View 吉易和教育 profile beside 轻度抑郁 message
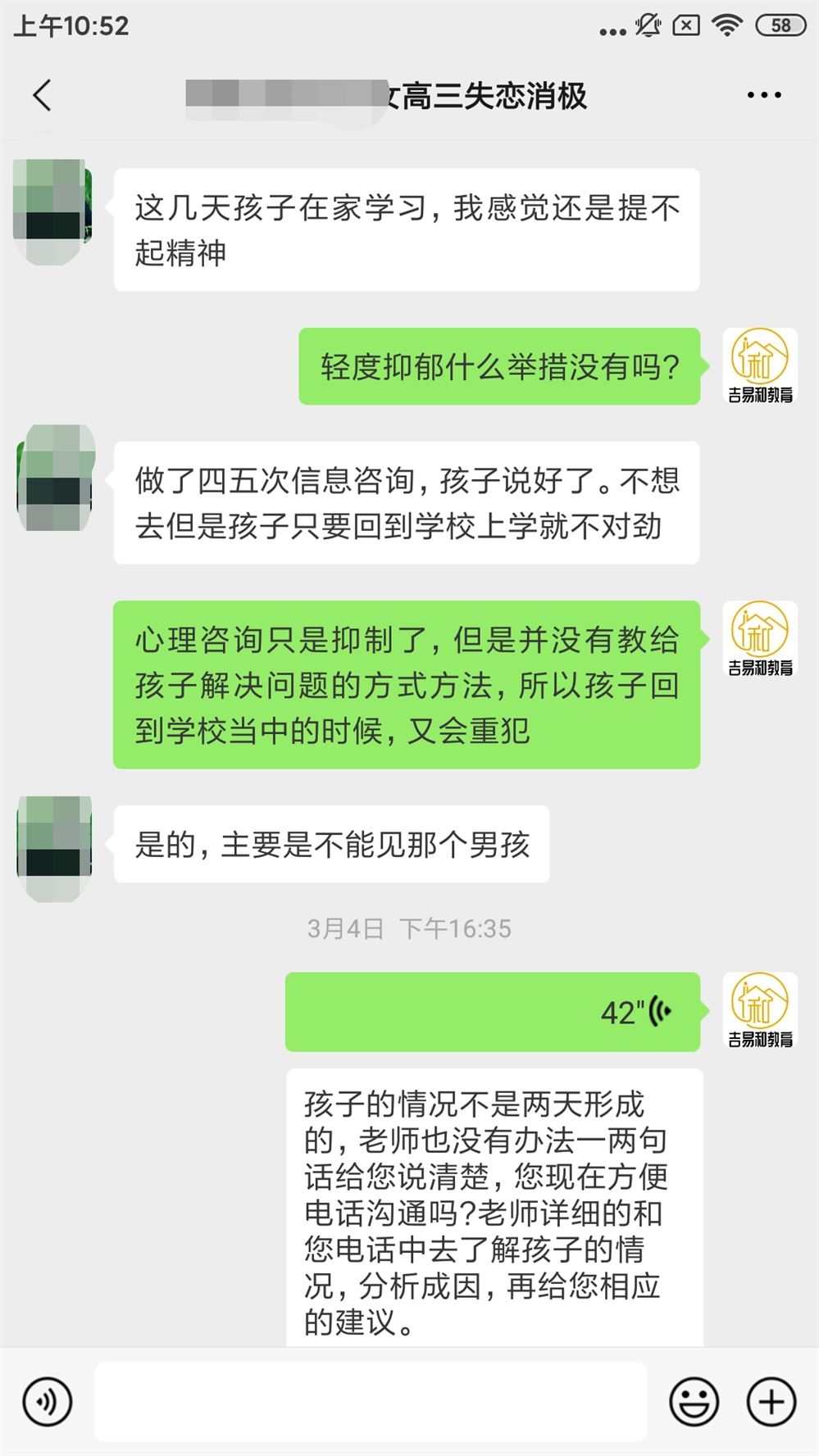This screenshot has width=819, height=1456. [760, 365]
